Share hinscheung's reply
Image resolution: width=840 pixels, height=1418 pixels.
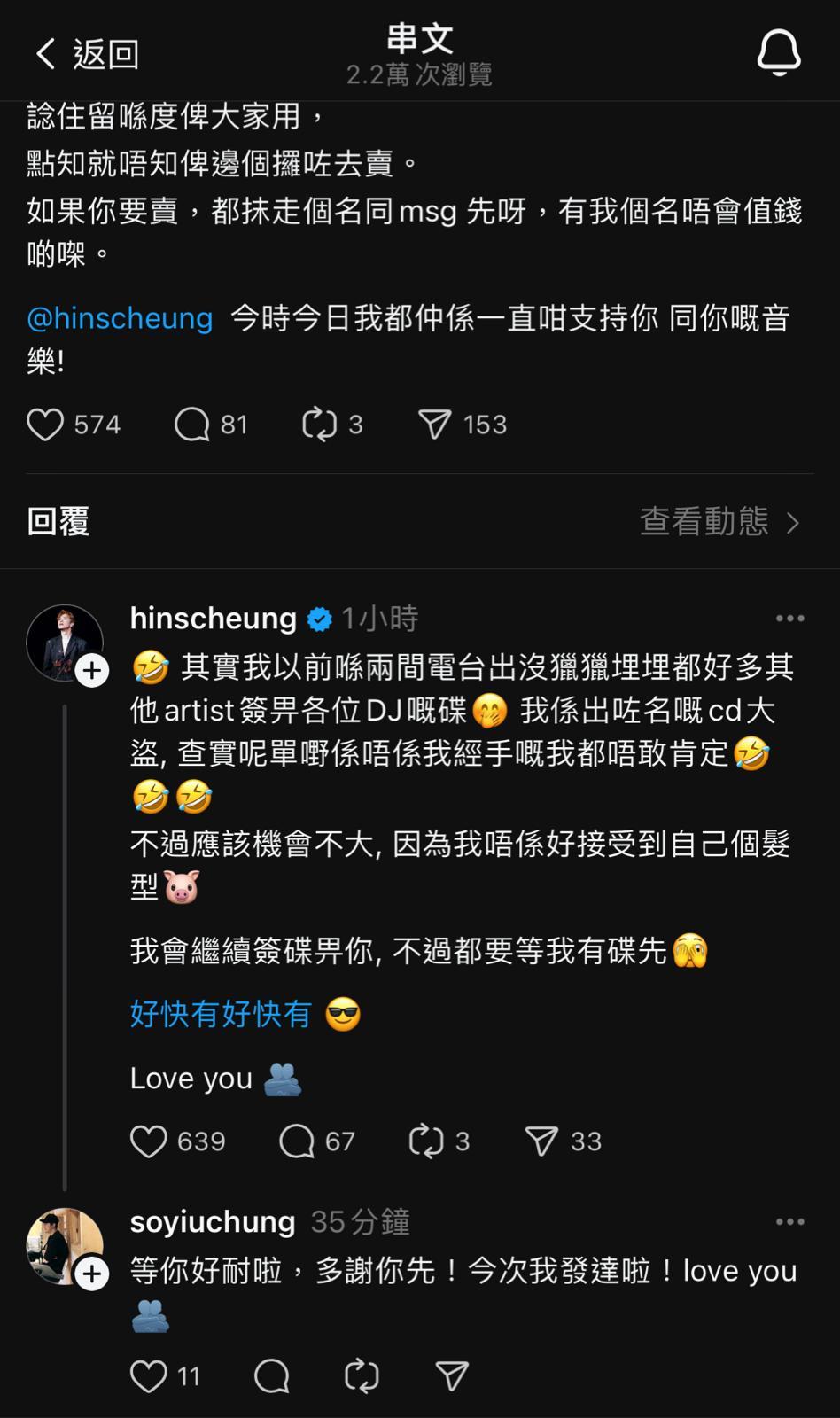541,1141
